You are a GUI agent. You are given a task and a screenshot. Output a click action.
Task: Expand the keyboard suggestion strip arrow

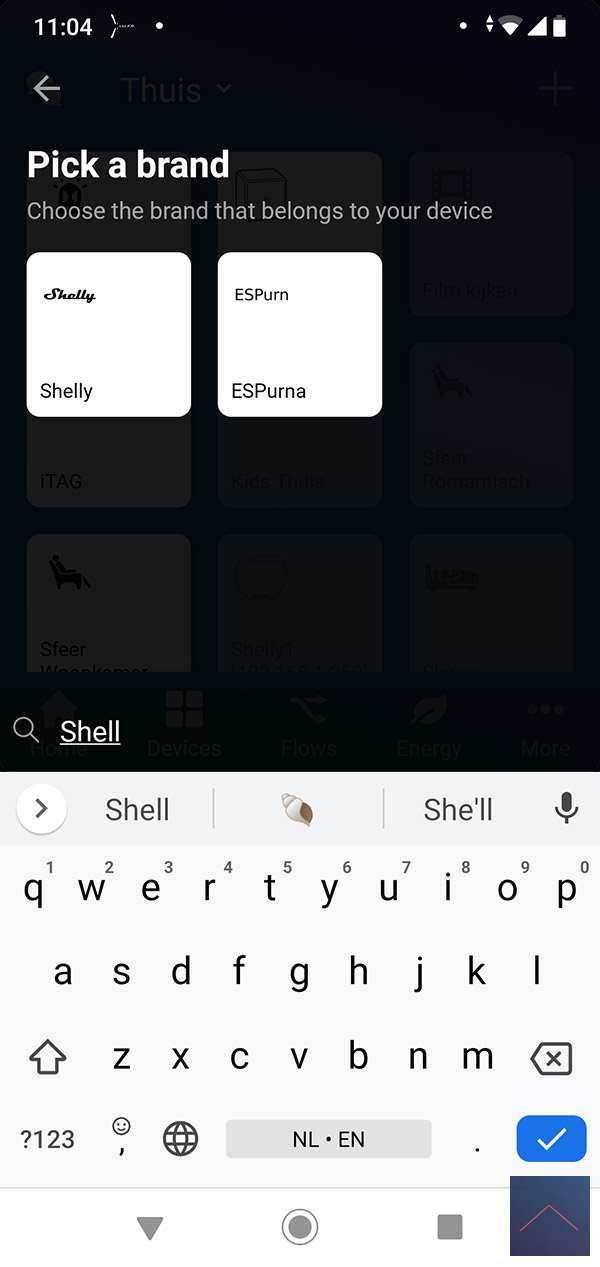coord(42,809)
